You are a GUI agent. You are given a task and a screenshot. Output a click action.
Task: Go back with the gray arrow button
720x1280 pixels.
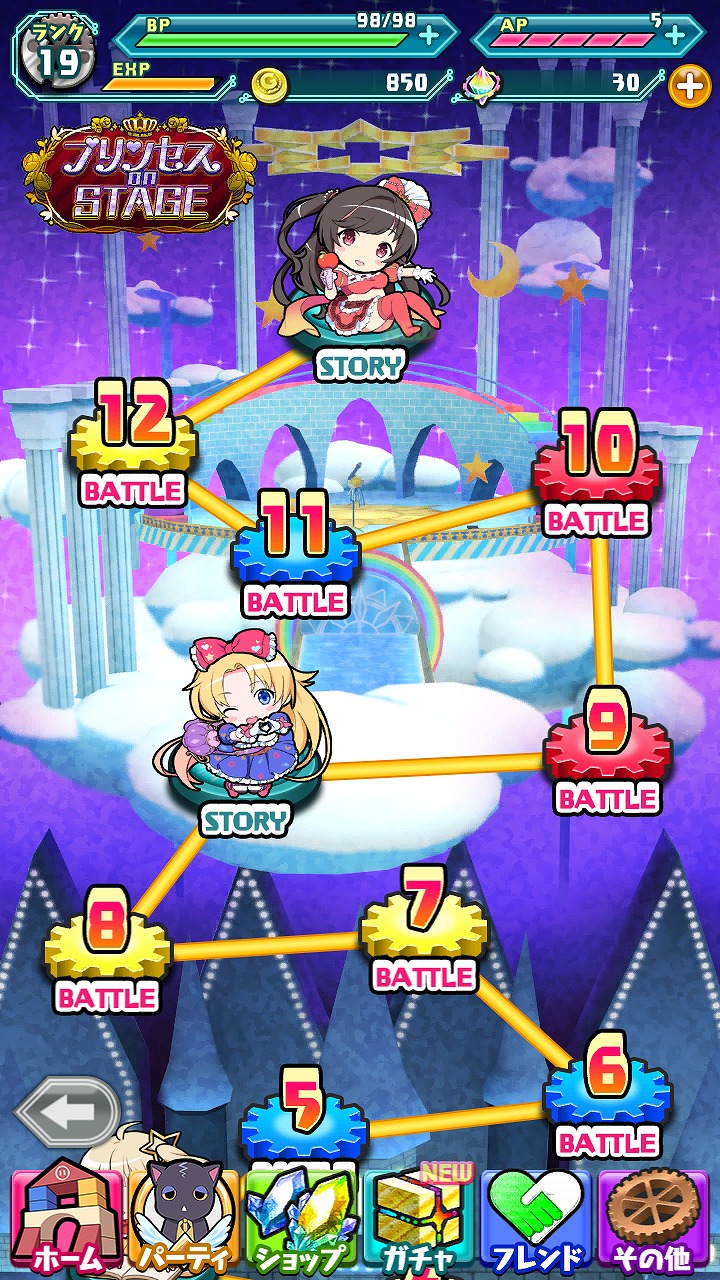[68, 1112]
